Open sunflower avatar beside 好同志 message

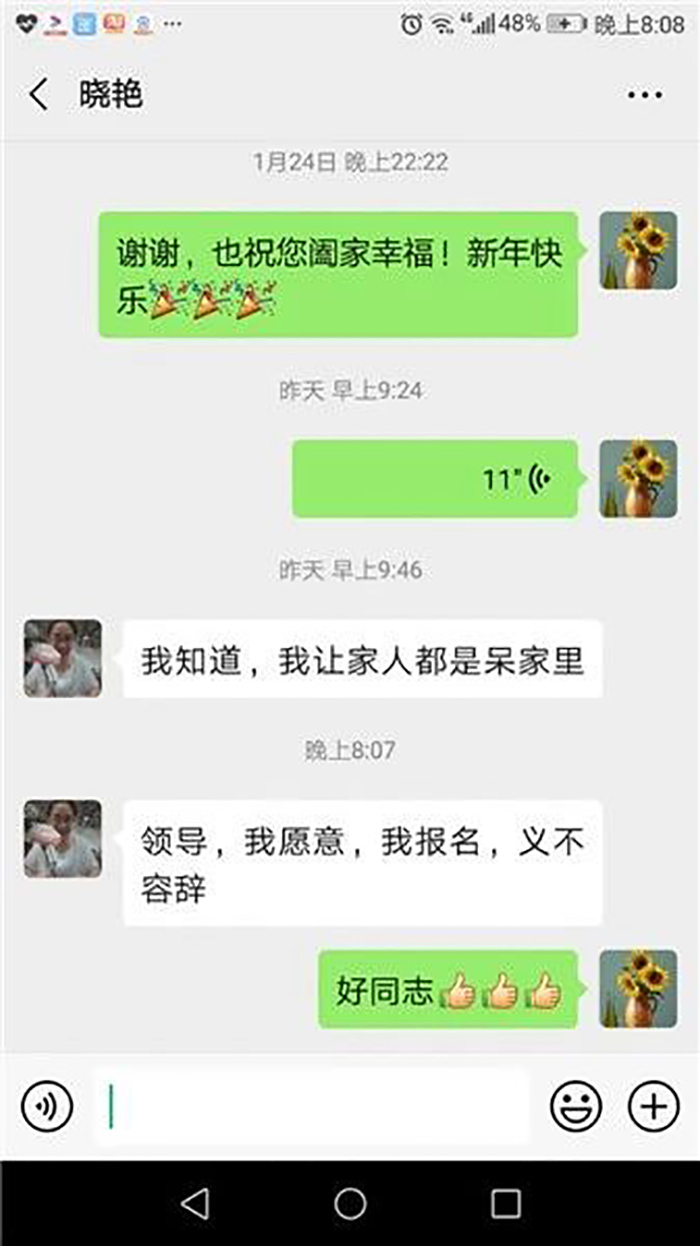(638, 989)
